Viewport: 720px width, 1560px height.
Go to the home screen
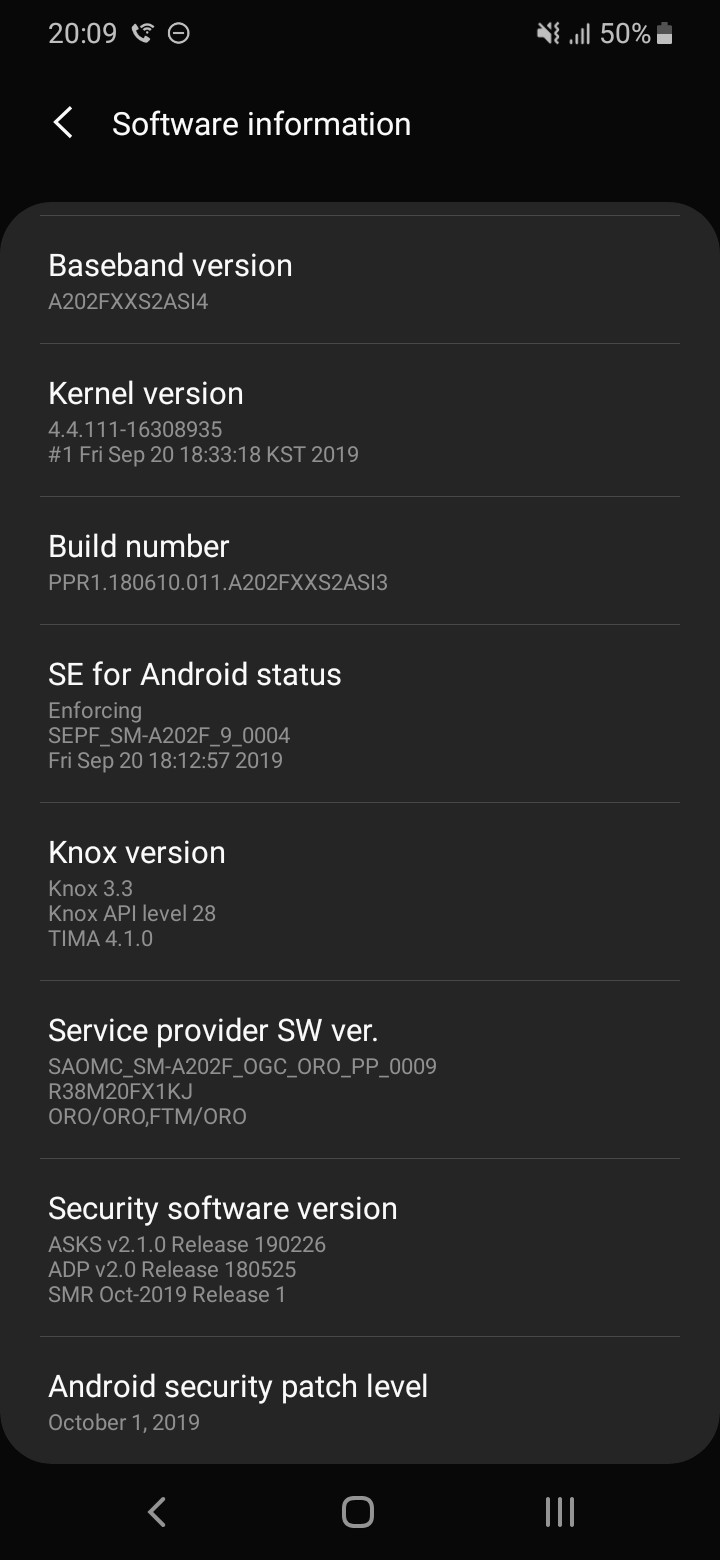click(x=358, y=1511)
